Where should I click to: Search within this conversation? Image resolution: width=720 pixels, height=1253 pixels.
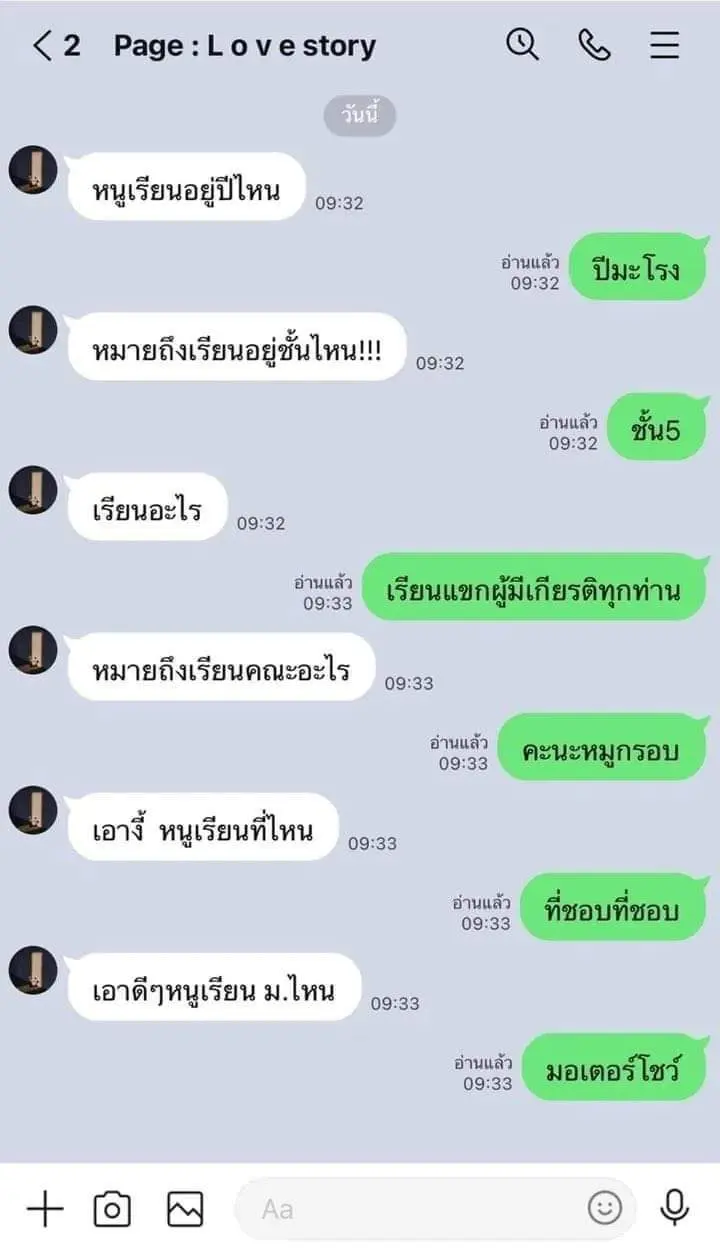pos(522,45)
